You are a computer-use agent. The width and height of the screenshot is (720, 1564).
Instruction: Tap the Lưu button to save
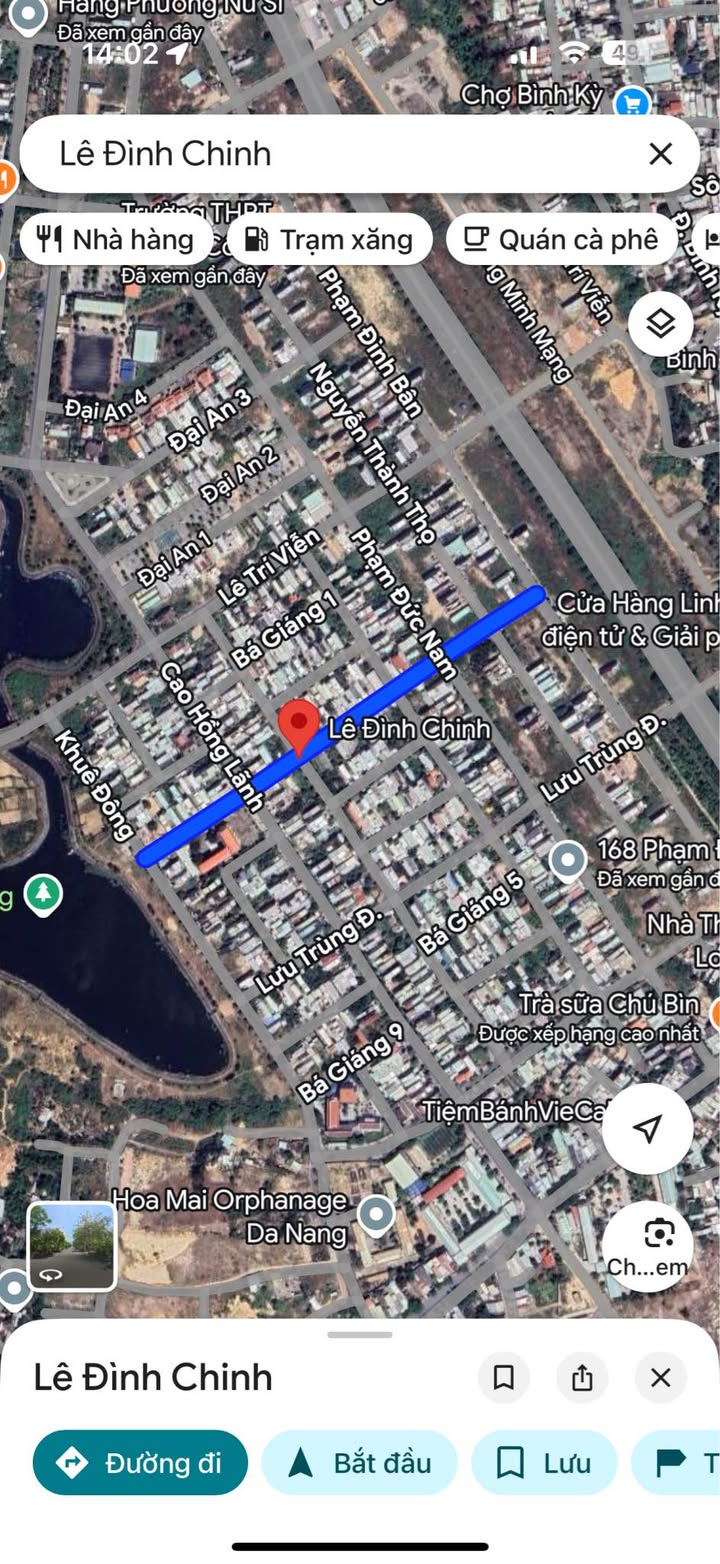(544, 1463)
